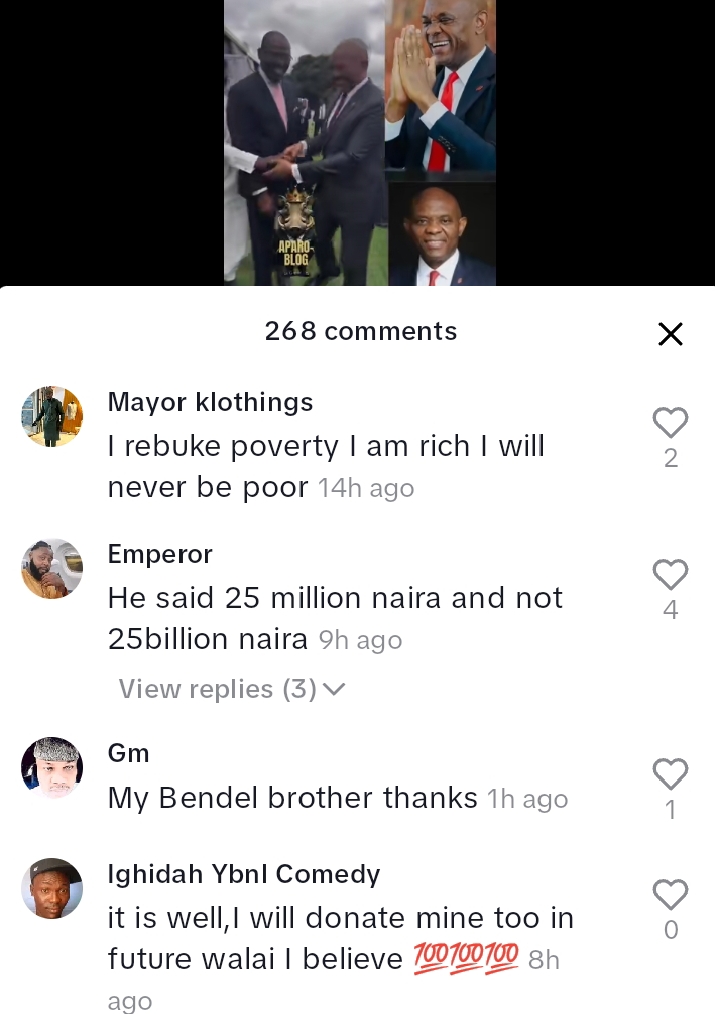Viewport: 715px width, 1014px height.
Task: Open Emperor's profile avatar
Action: click(52, 569)
